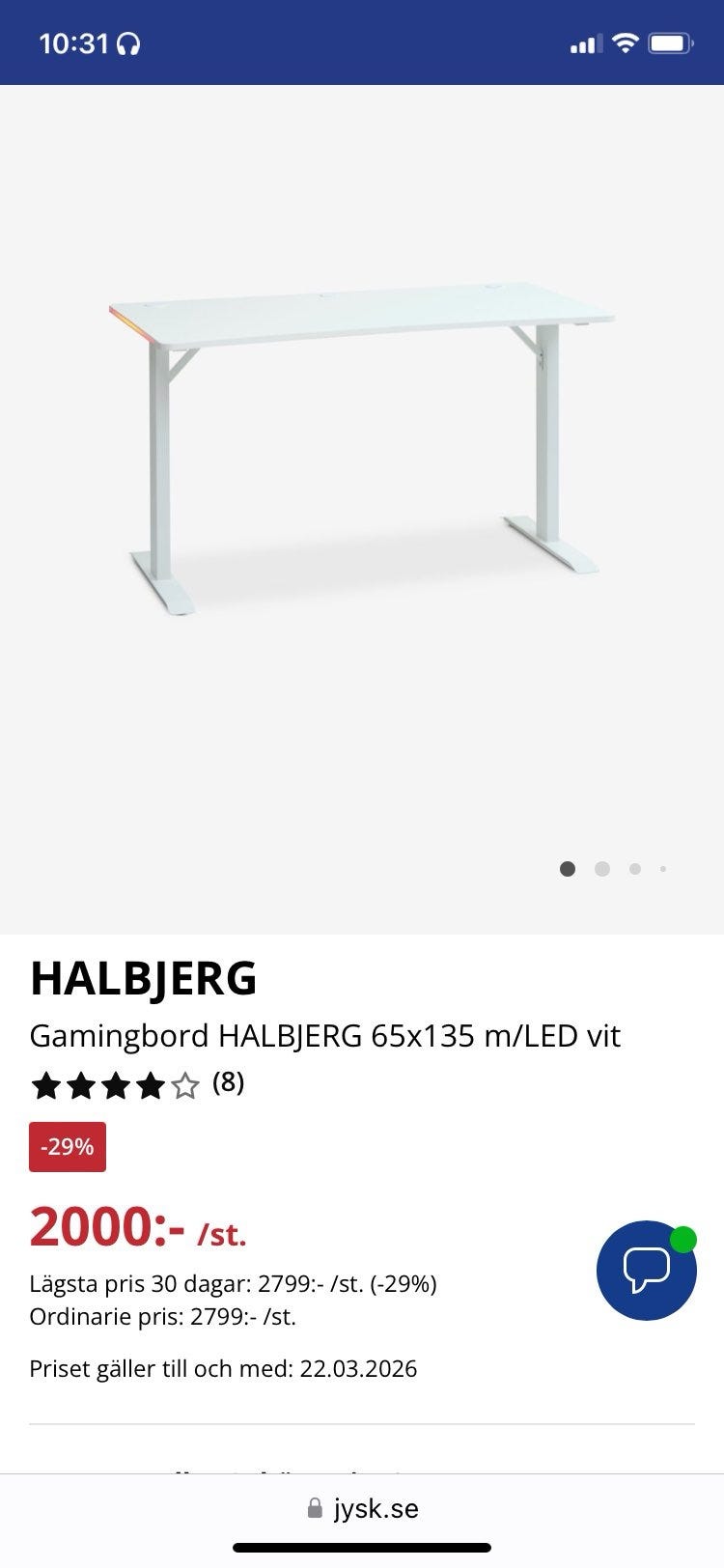The width and height of the screenshot is (724, 1568).
Task: Select the third carousel dot
Action: click(x=635, y=869)
